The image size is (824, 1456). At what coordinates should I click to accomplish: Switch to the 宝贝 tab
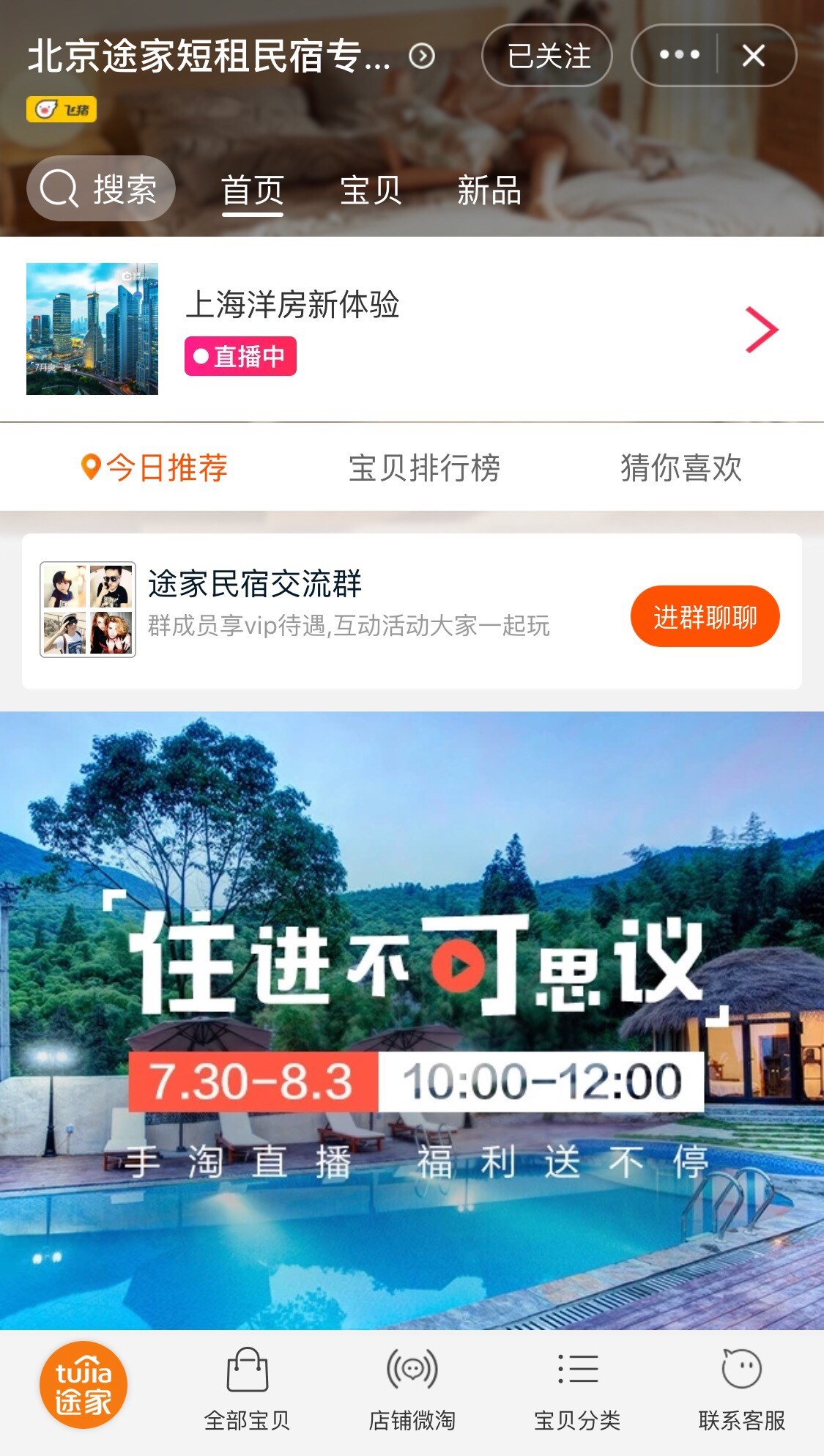click(371, 191)
